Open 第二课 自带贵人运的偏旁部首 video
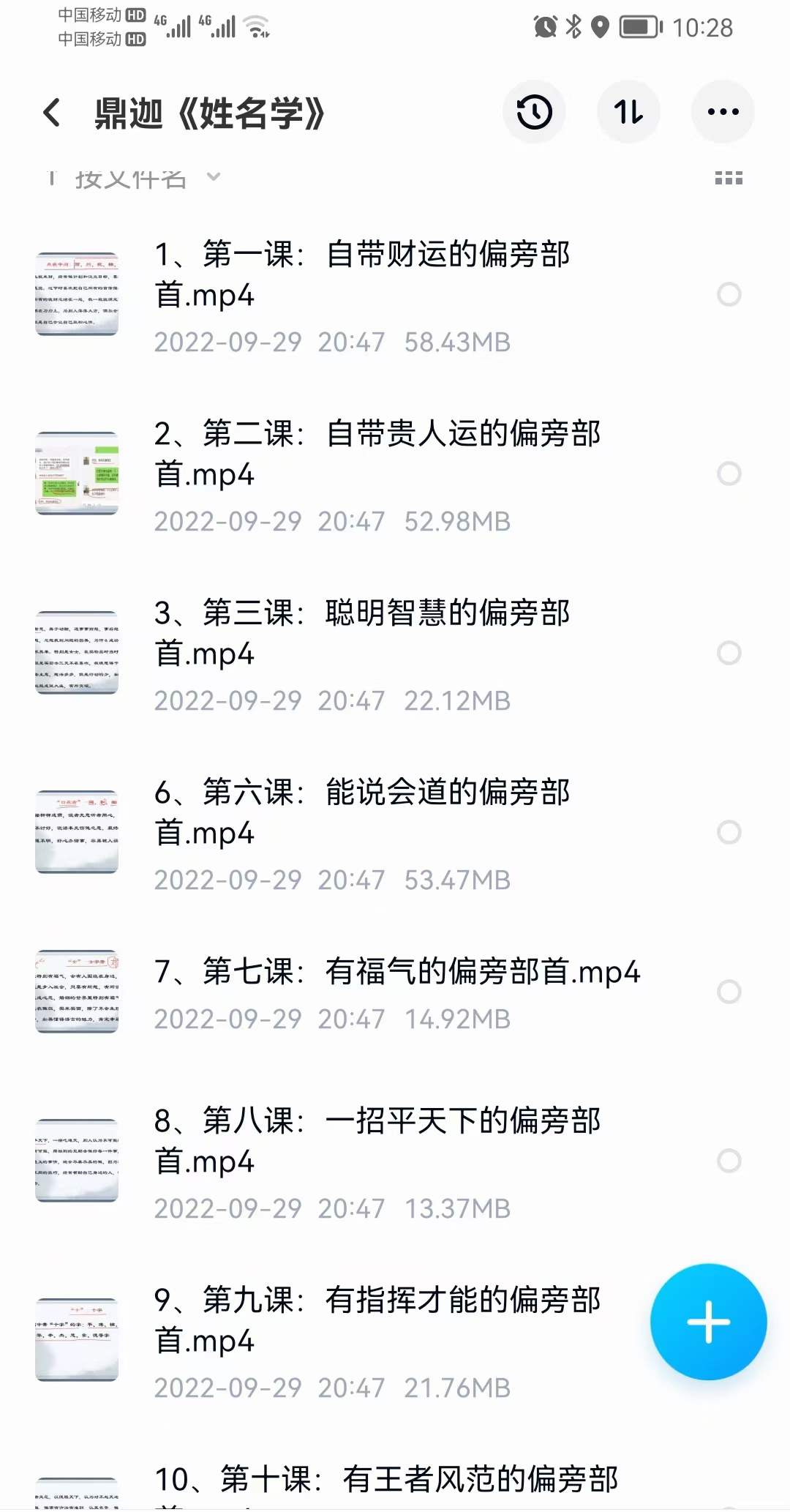The image size is (790, 1512). click(x=377, y=454)
